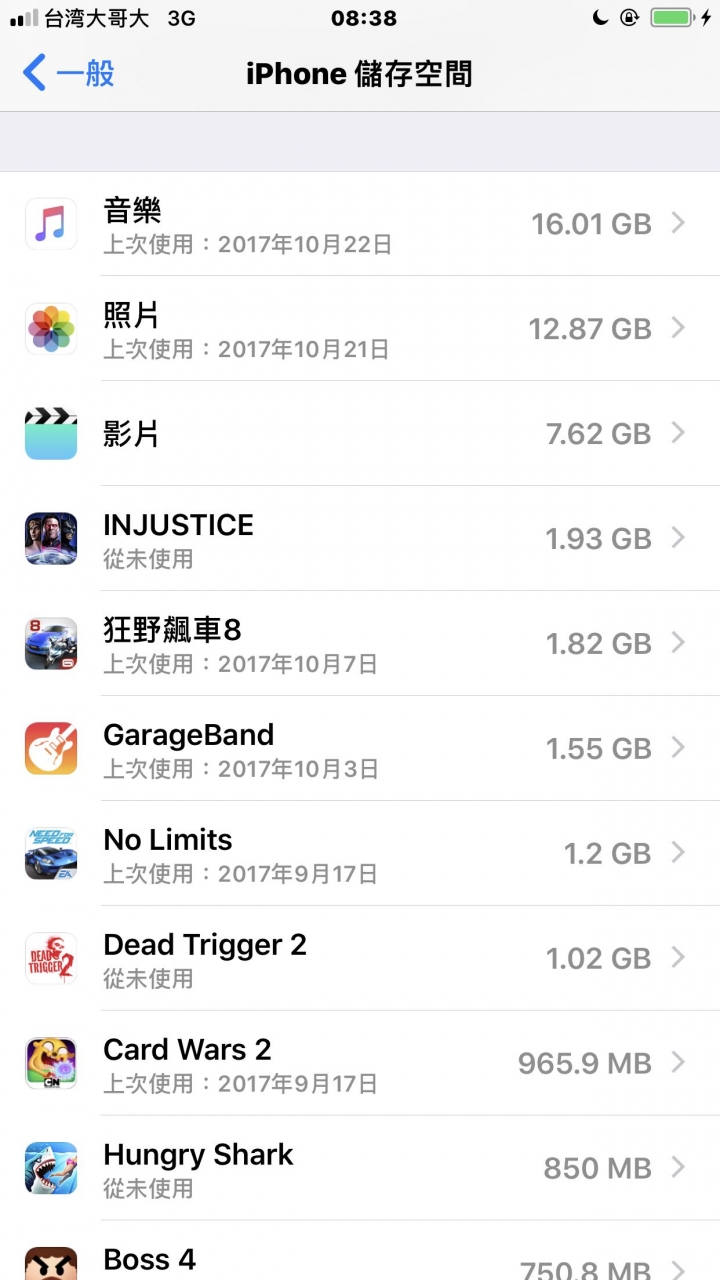Tap the Boss 4 storage row
The height and width of the screenshot is (1280, 720).
360,1260
